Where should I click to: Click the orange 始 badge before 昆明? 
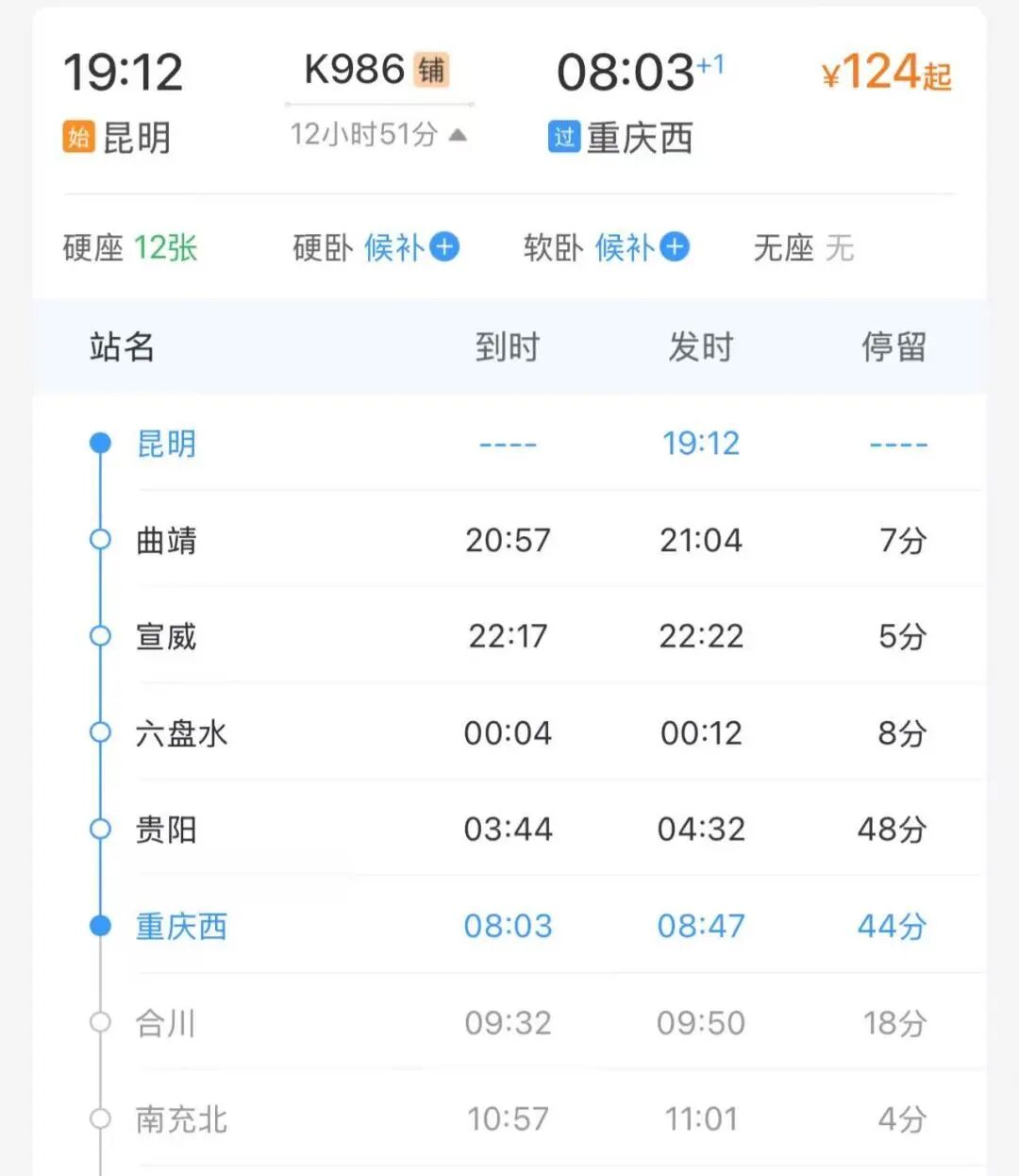click(x=77, y=138)
